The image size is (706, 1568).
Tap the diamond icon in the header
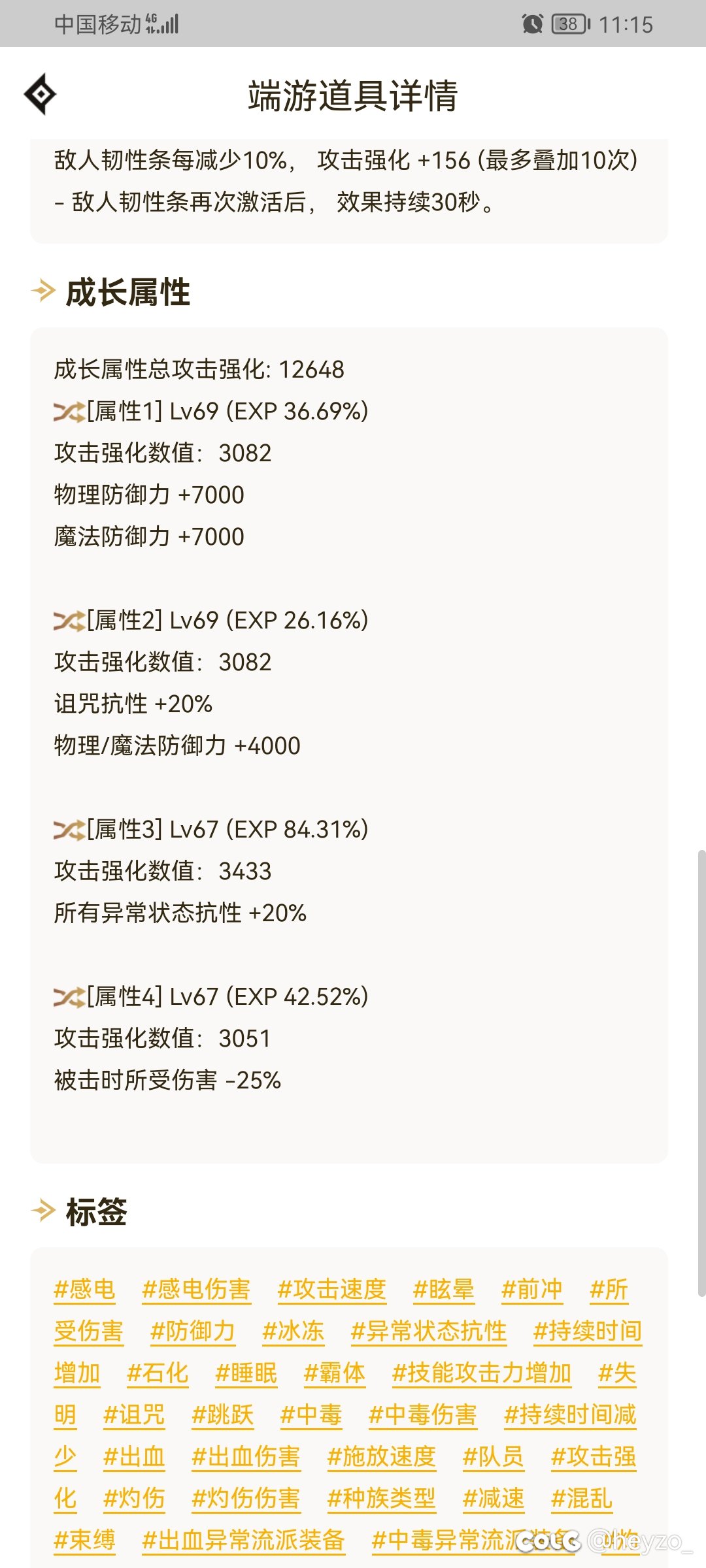41,95
